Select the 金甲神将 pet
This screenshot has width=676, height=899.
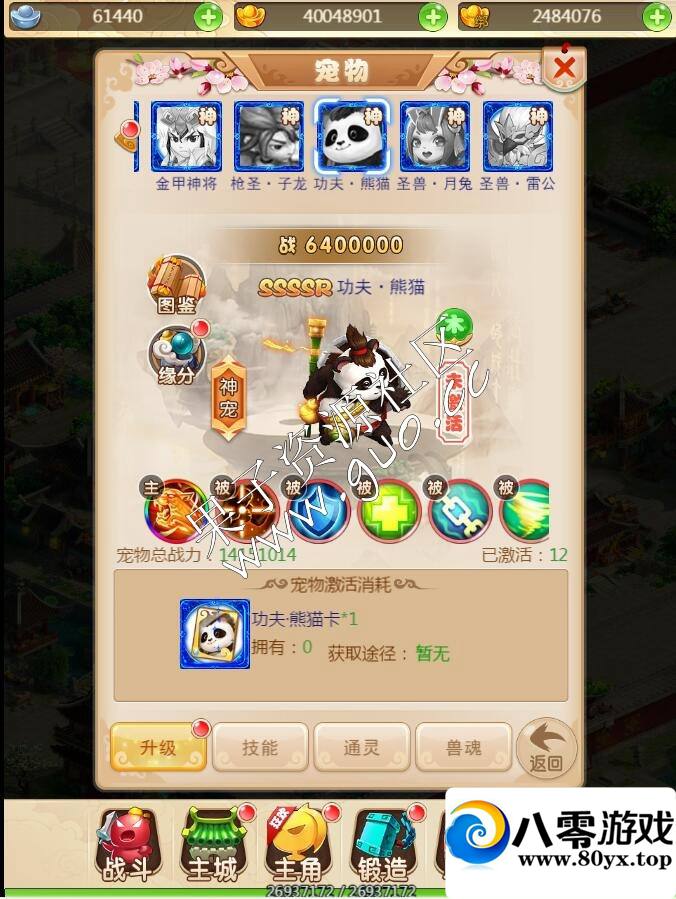186,137
